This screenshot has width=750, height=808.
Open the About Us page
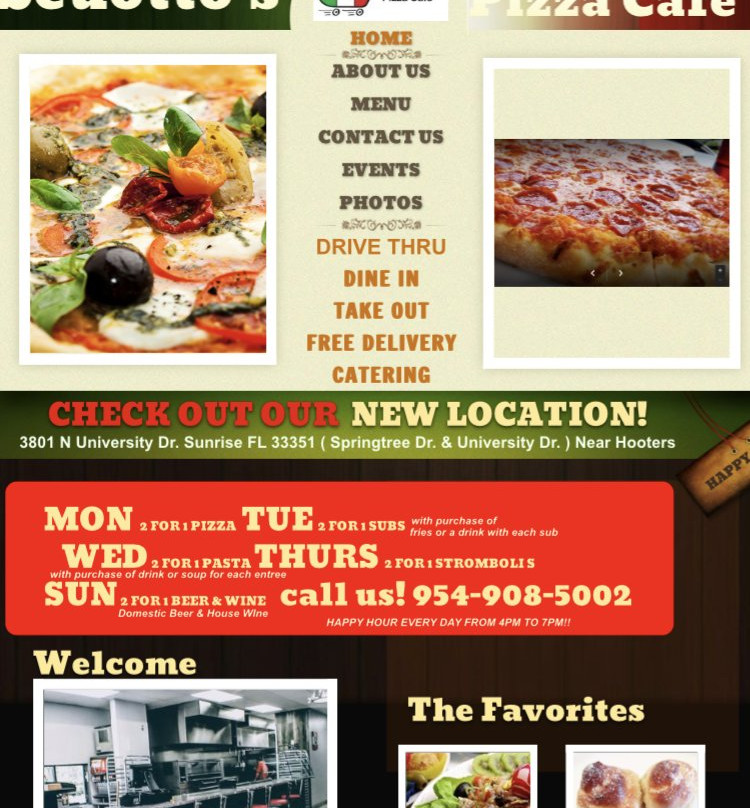(380, 71)
